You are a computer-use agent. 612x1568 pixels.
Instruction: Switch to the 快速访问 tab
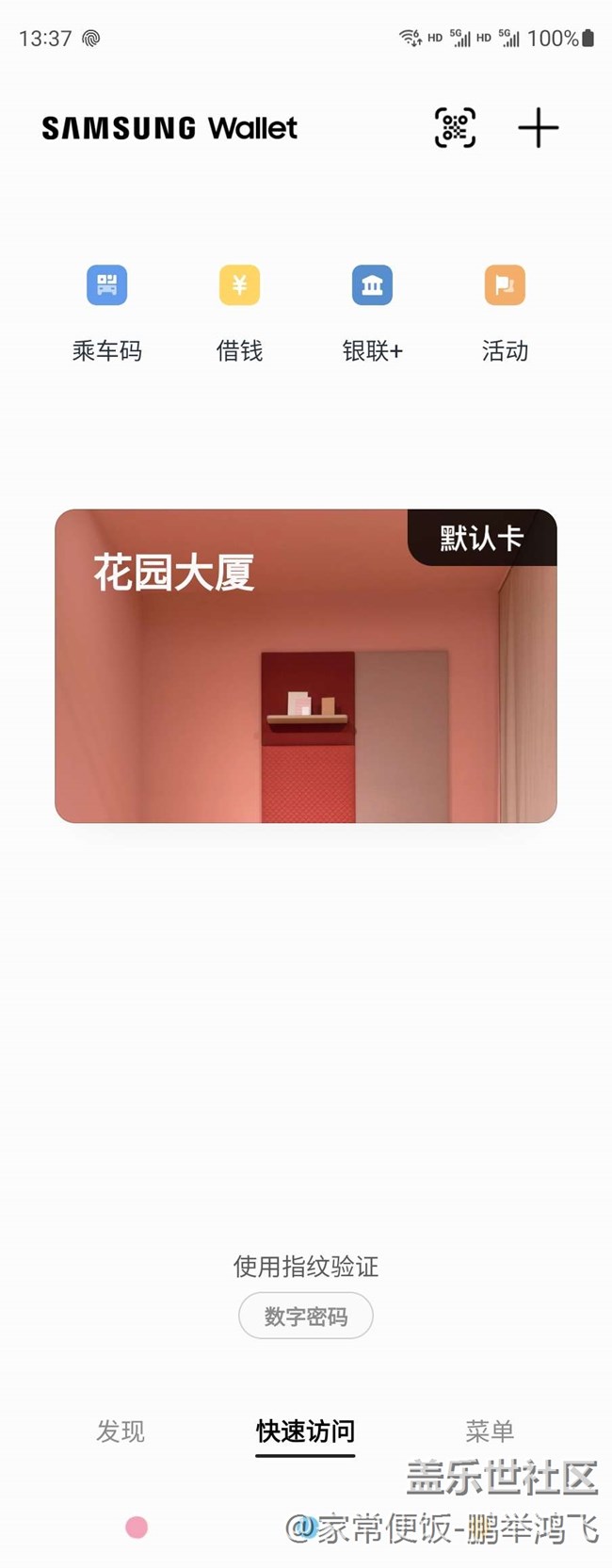(306, 1431)
